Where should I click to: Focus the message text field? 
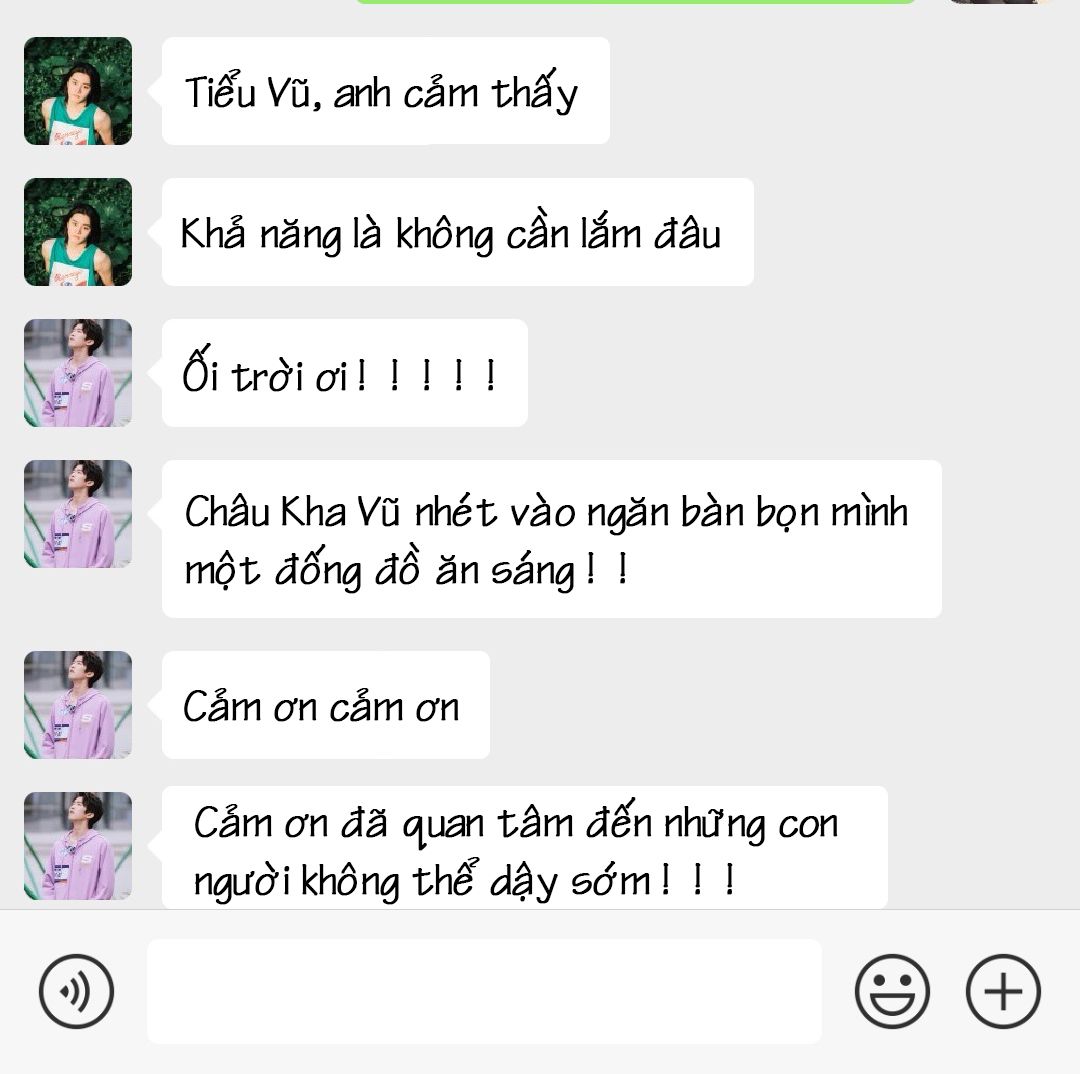[x=484, y=991]
